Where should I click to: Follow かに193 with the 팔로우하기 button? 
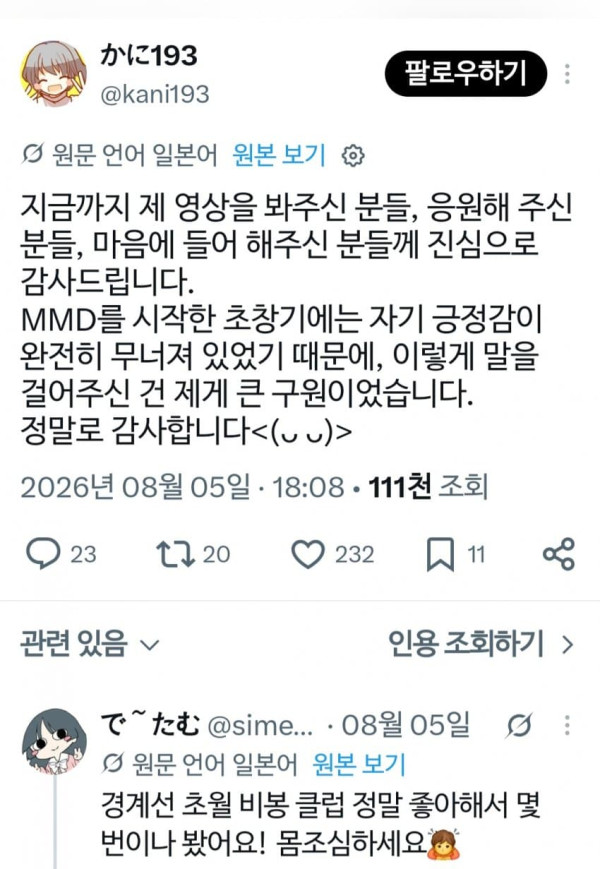click(x=466, y=73)
